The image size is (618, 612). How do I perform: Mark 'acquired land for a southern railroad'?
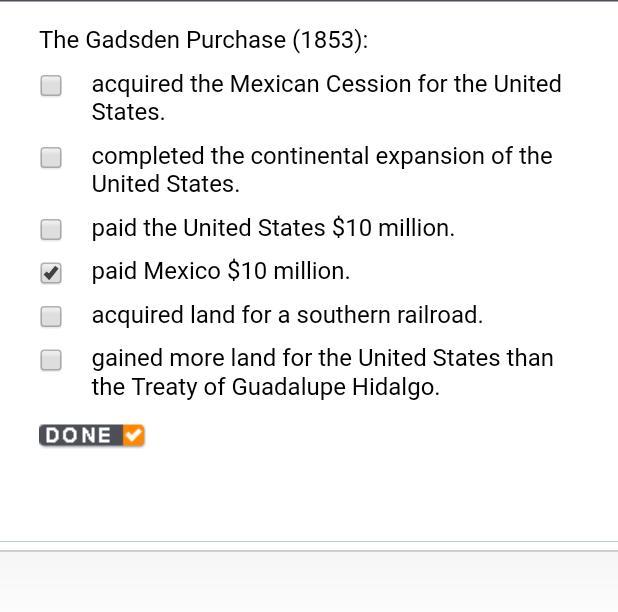[51, 317]
